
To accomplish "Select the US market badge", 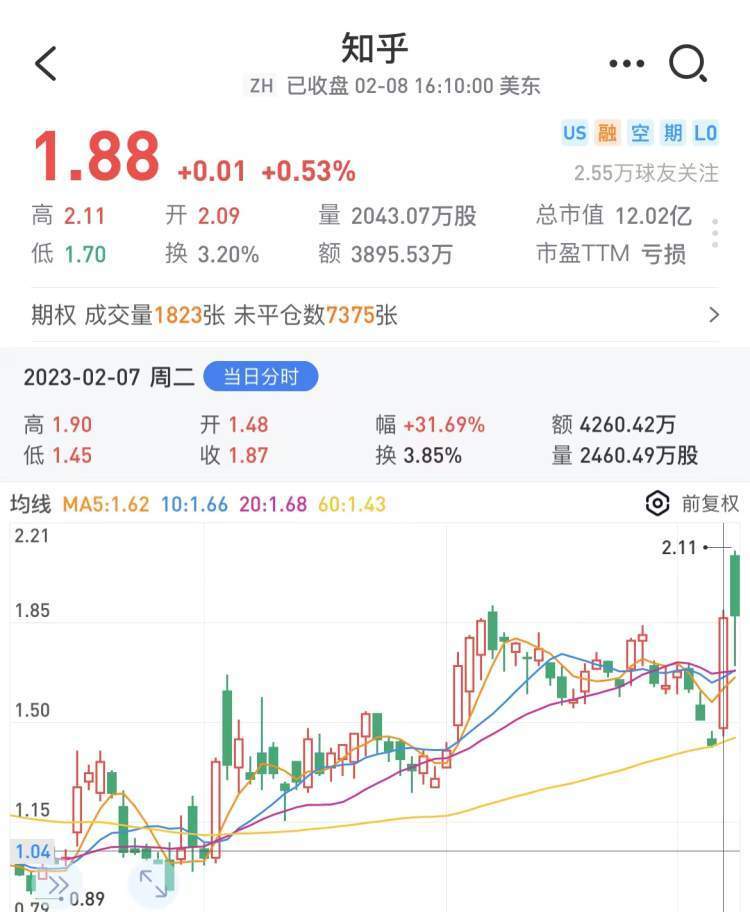I will [572, 132].
